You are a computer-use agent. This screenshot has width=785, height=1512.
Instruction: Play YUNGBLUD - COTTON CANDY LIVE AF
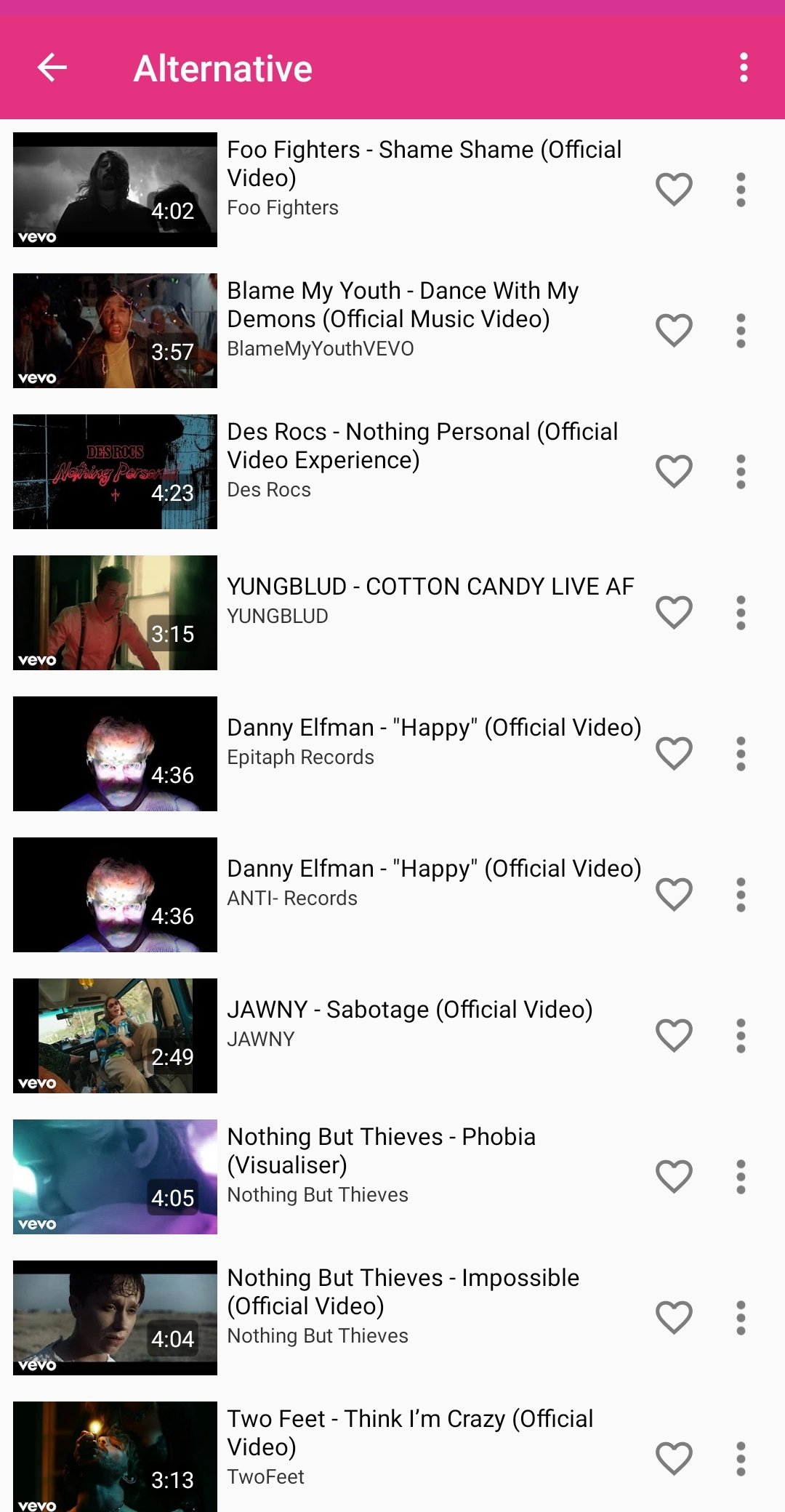click(392, 613)
